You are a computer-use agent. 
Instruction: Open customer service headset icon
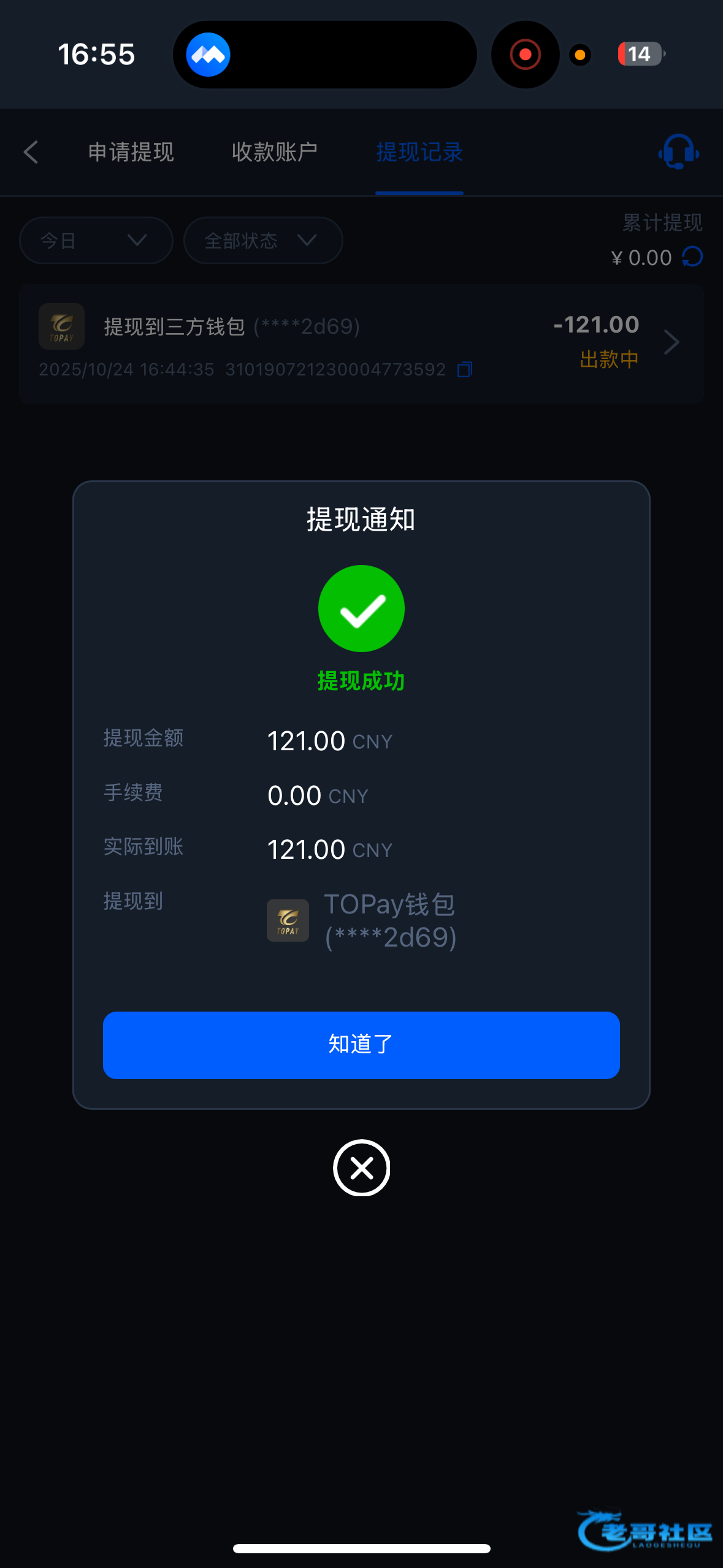point(678,152)
